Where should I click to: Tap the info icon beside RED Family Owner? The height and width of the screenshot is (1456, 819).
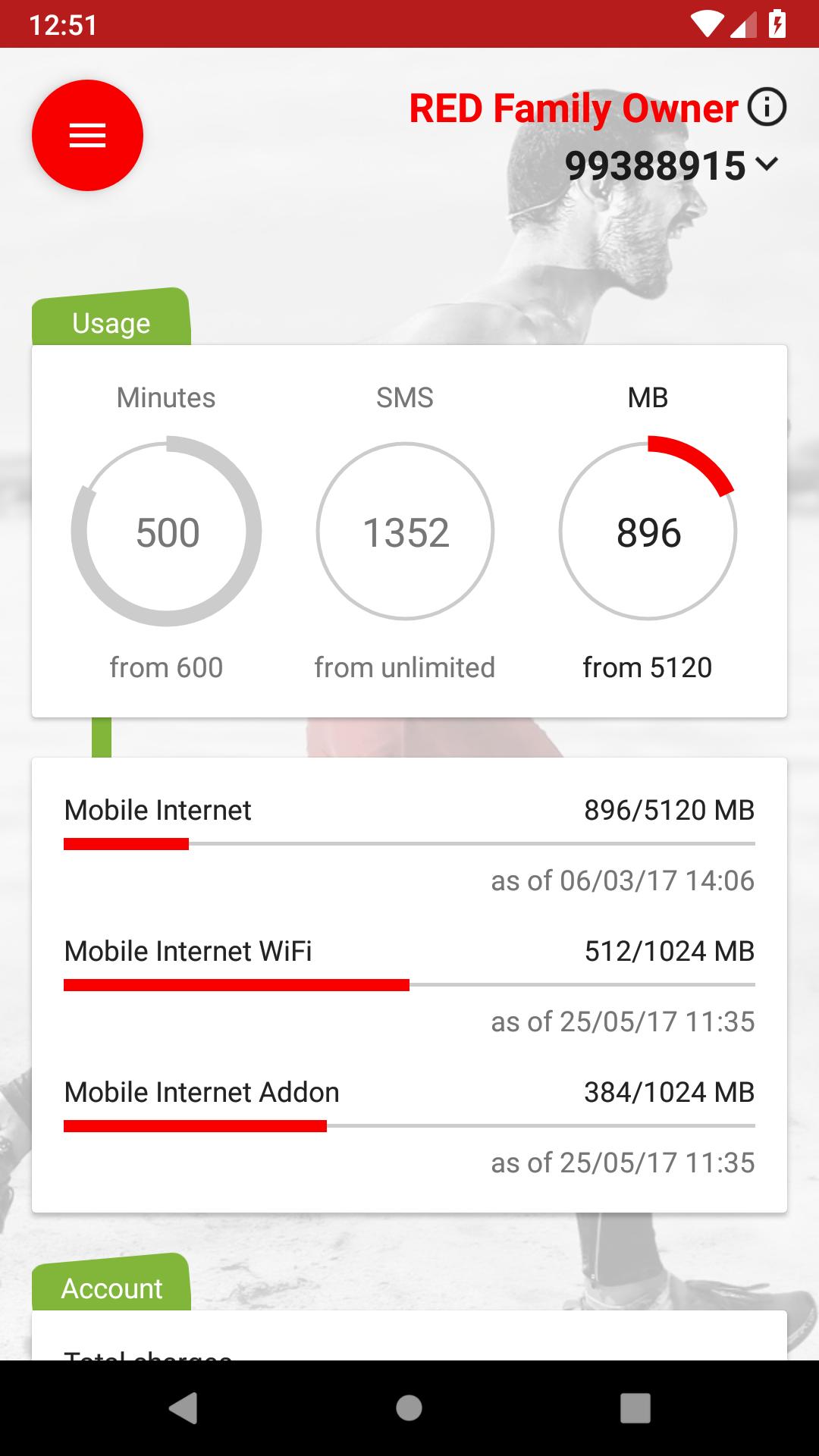767,107
